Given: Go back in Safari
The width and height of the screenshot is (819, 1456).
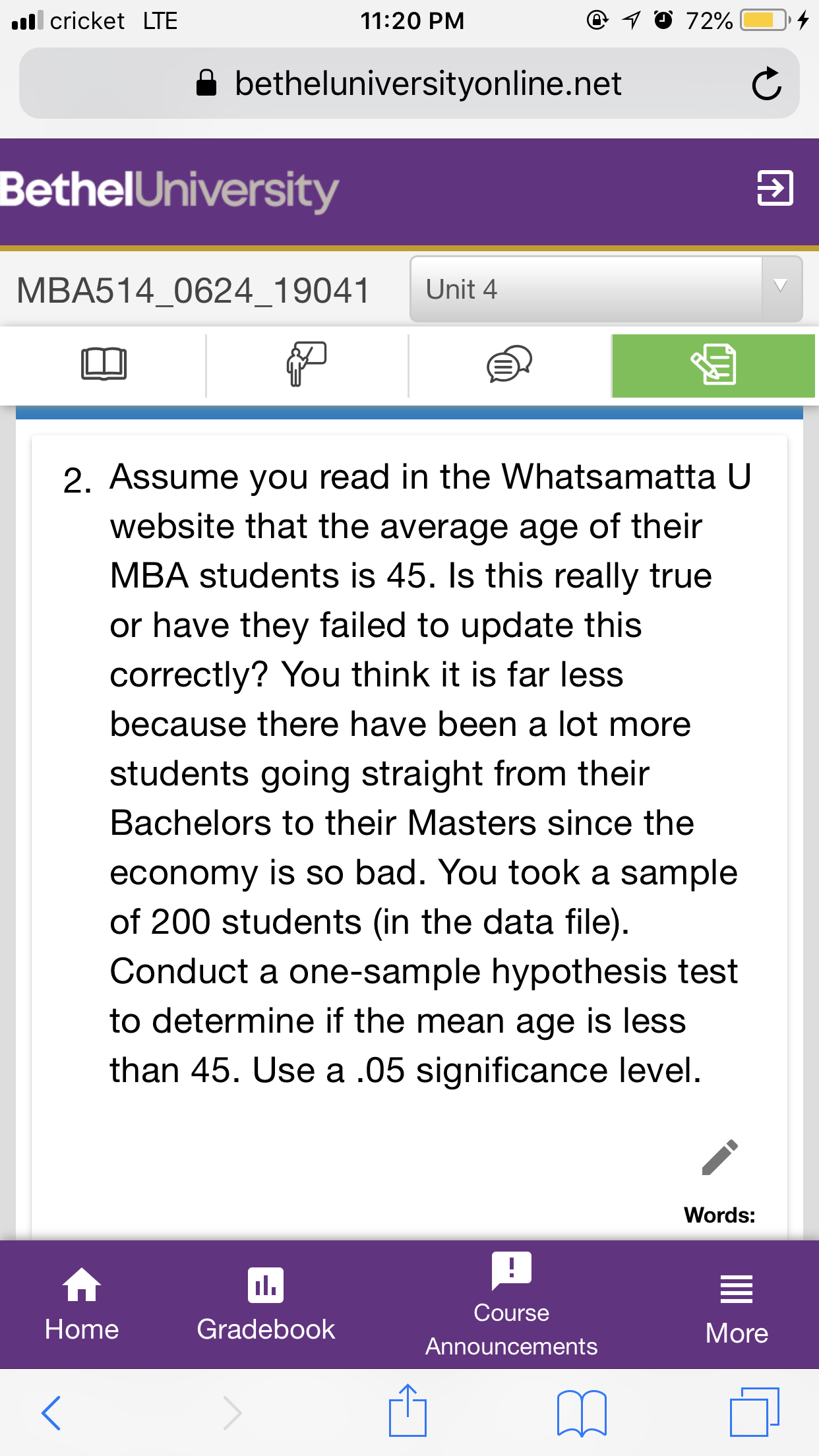Looking at the screenshot, I should pyautogui.click(x=51, y=1412).
